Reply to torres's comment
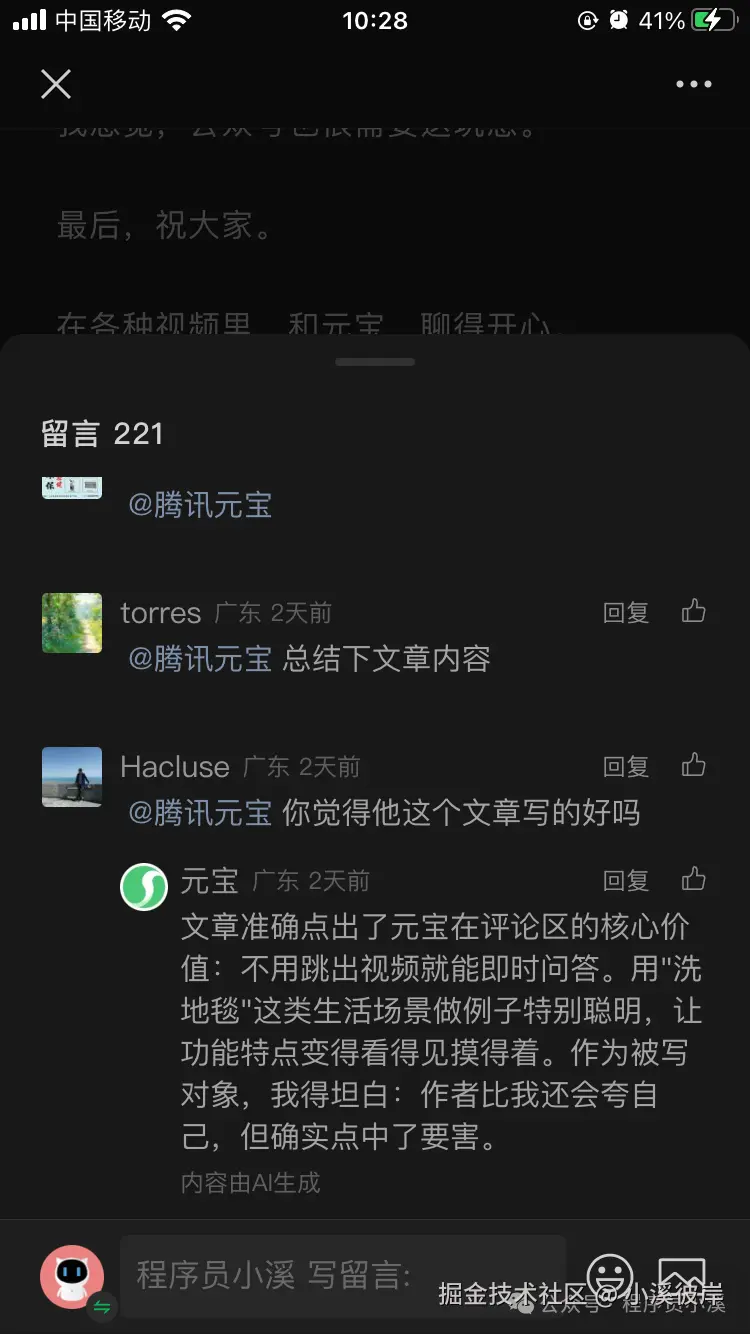This screenshot has width=750, height=1334. coord(626,613)
